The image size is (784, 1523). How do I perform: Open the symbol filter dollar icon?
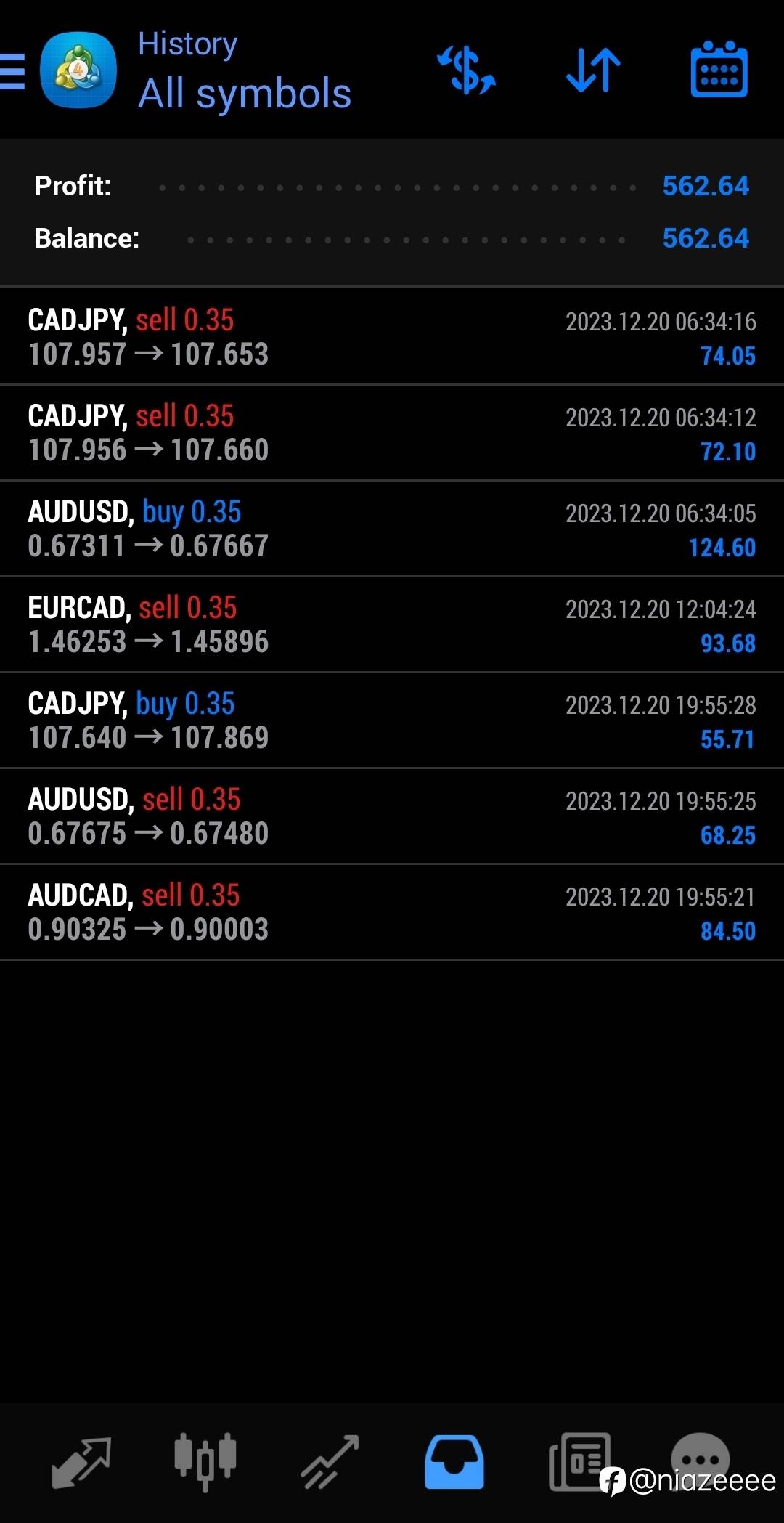466,70
